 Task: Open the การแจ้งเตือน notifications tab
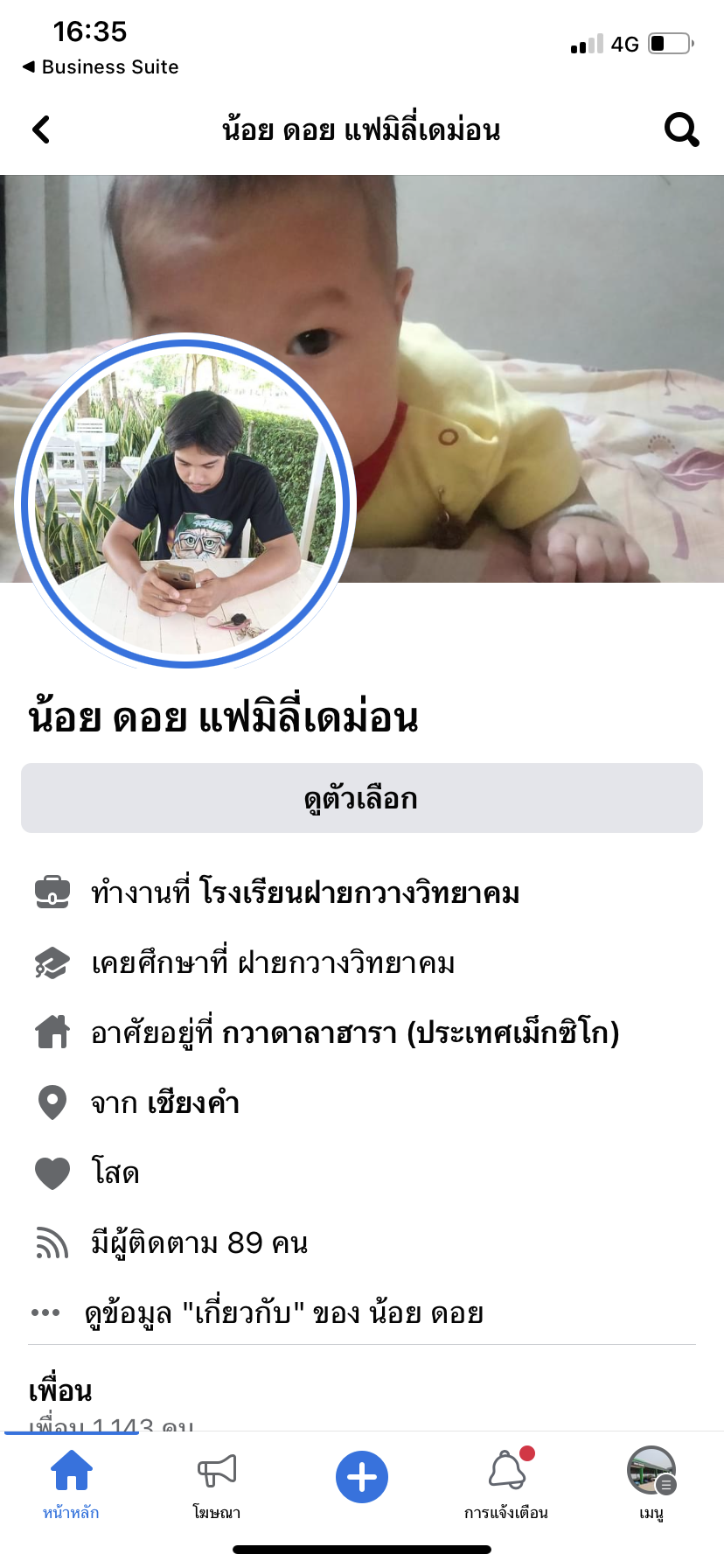coord(506,1482)
